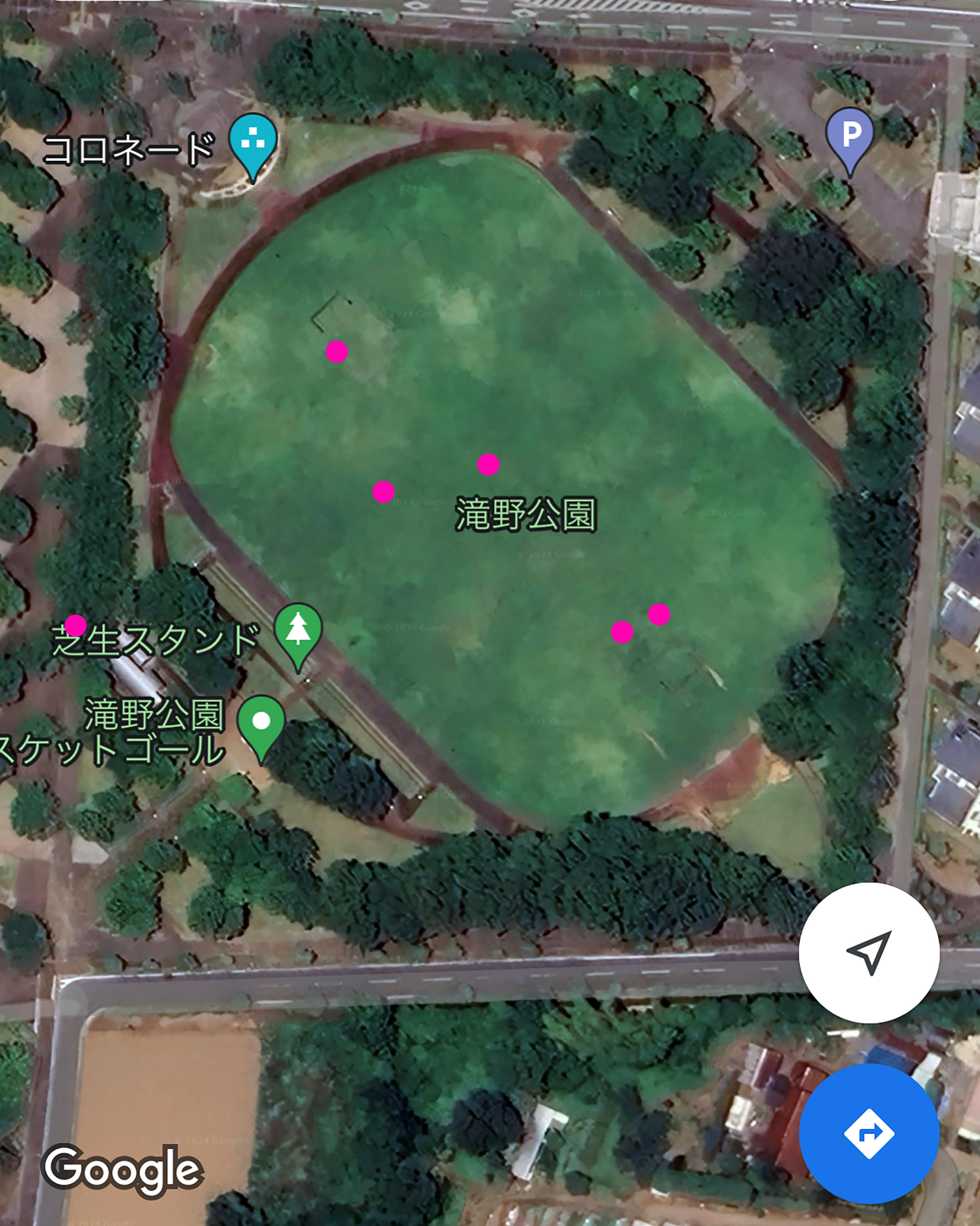The image size is (980, 1226).
Task: Open the parking marker pin
Action: click(x=849, y=137)
